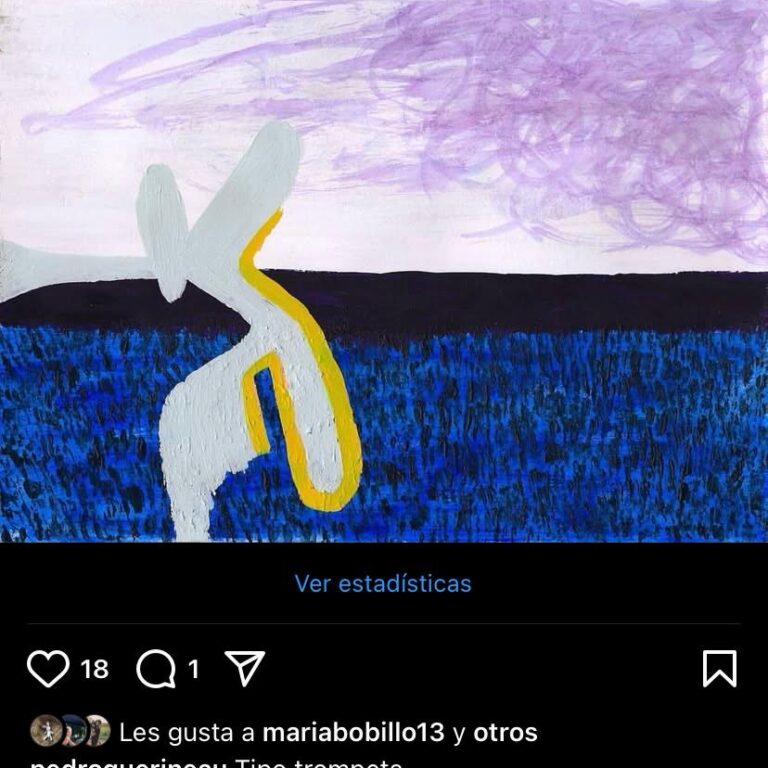Image resolution: width=768 pixels, height=768 pixels.
Task: Open the comments bubble icon
Action: coord(155,669)
